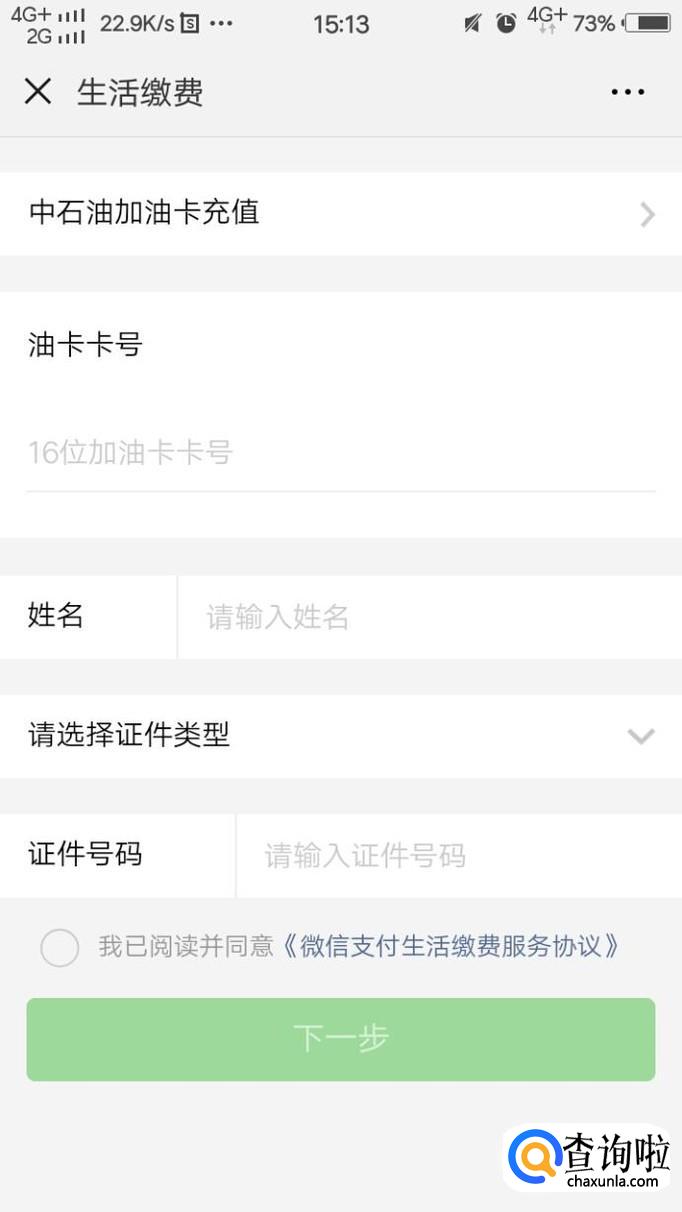Close the 生活缴费 page
682x1212 pixels.
pos(38,92)
